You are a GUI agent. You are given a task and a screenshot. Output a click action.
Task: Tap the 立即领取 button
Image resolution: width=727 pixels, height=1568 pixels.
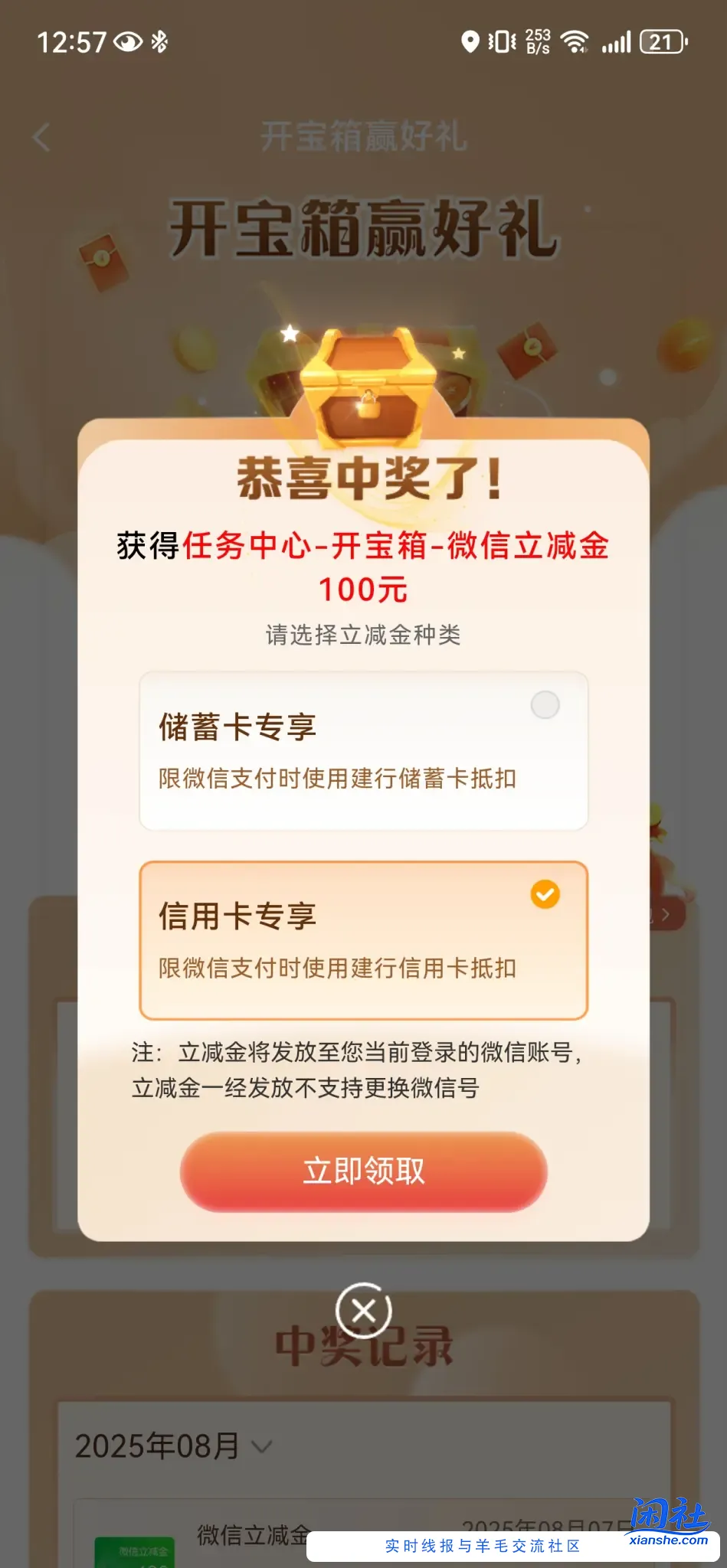pyautogui.click(x=363, y=1171)
